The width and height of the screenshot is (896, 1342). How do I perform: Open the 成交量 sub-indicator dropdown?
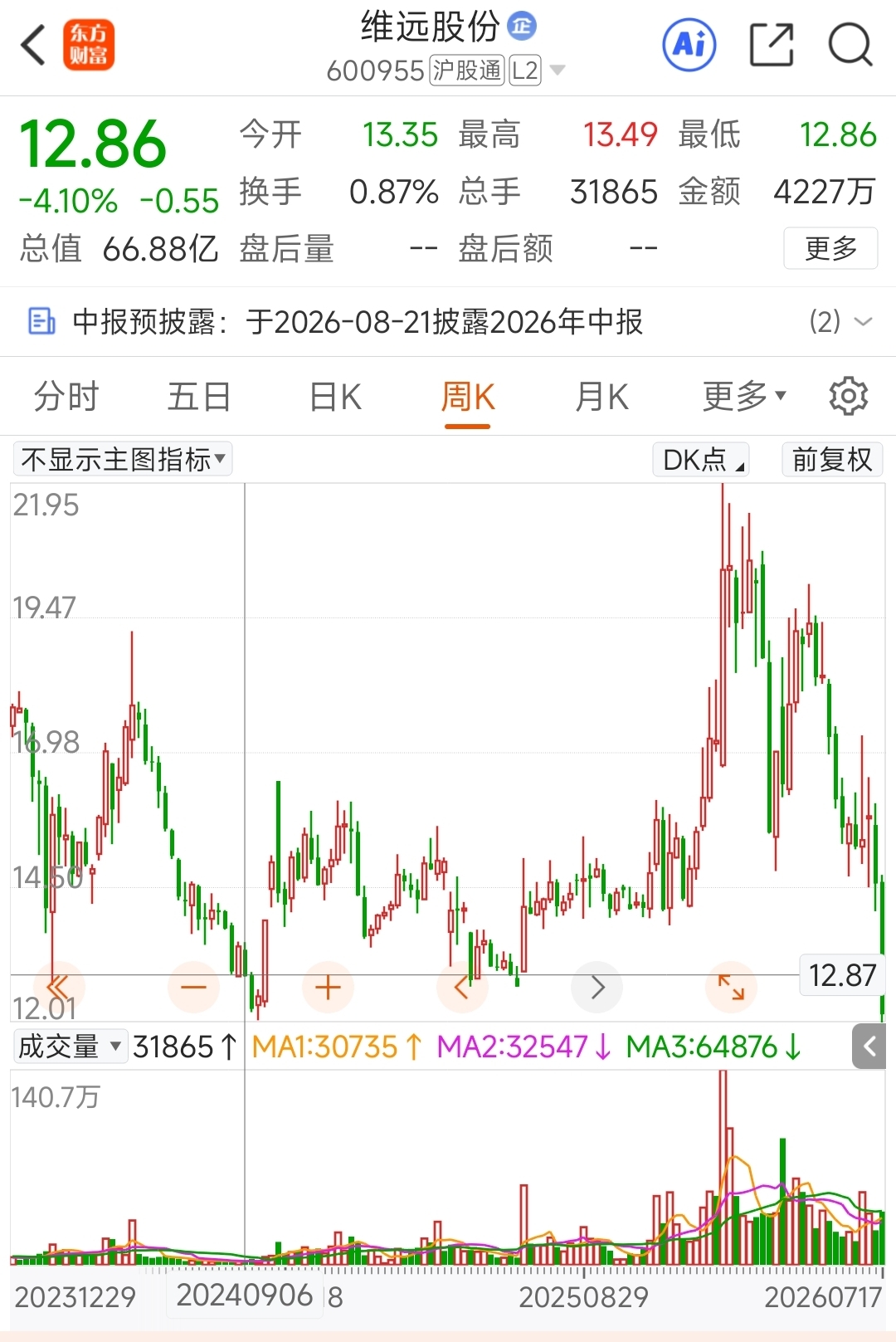(71, 1047)
